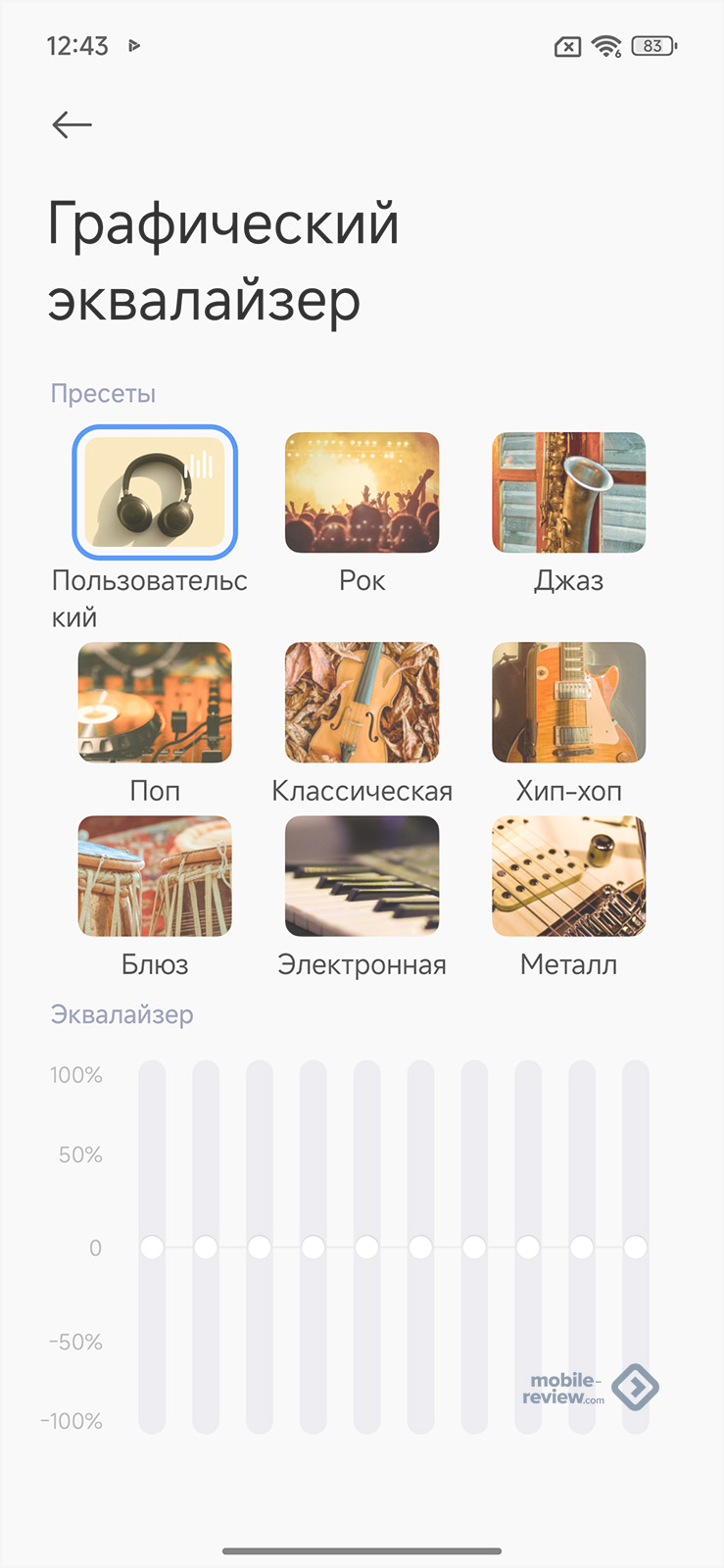This screenshot has height=1568, width=724.
Task: Go back using the top arrow
Action: [x=72, y=124]
